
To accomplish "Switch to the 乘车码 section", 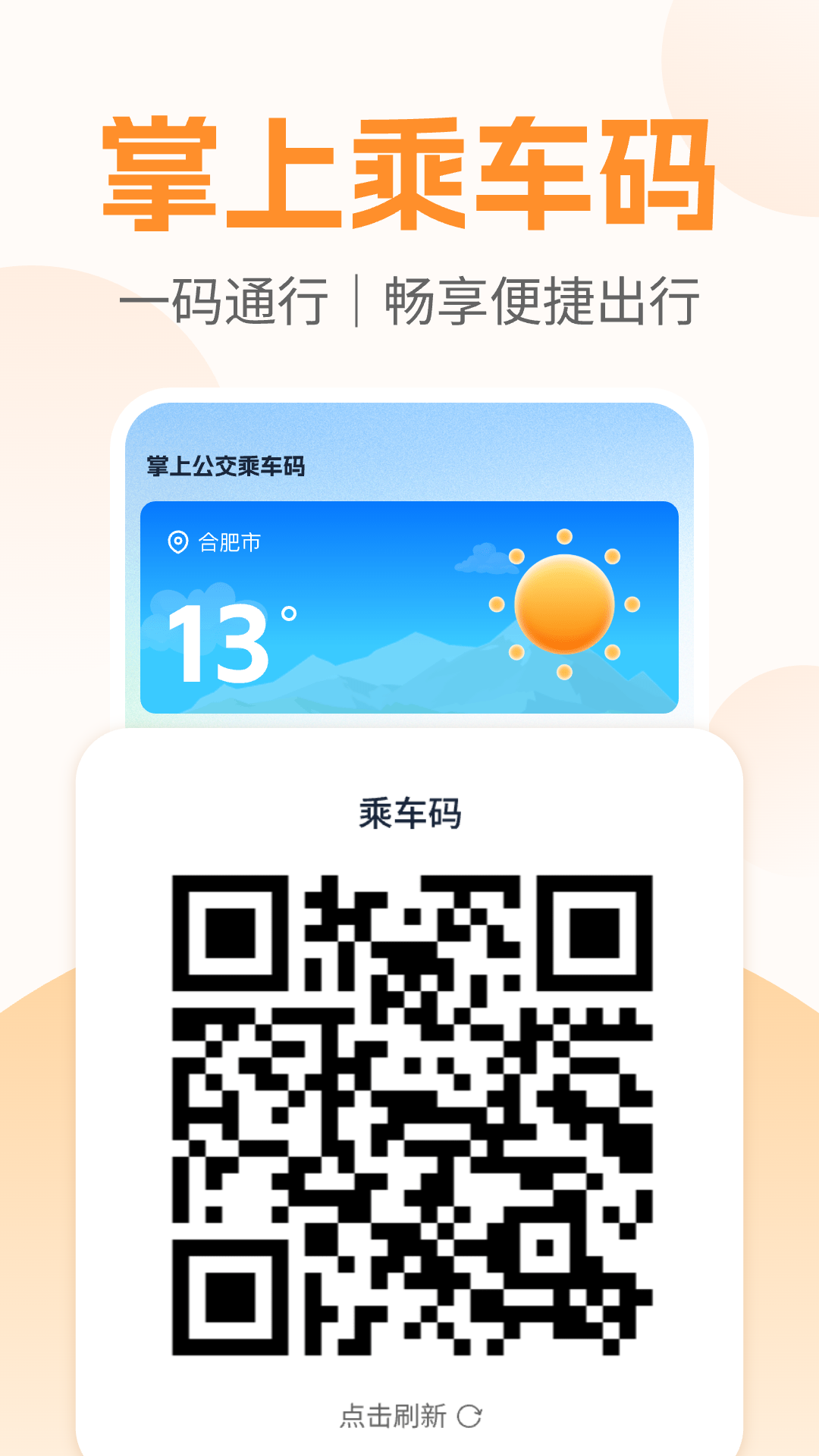I will click(x=409, y=813).
